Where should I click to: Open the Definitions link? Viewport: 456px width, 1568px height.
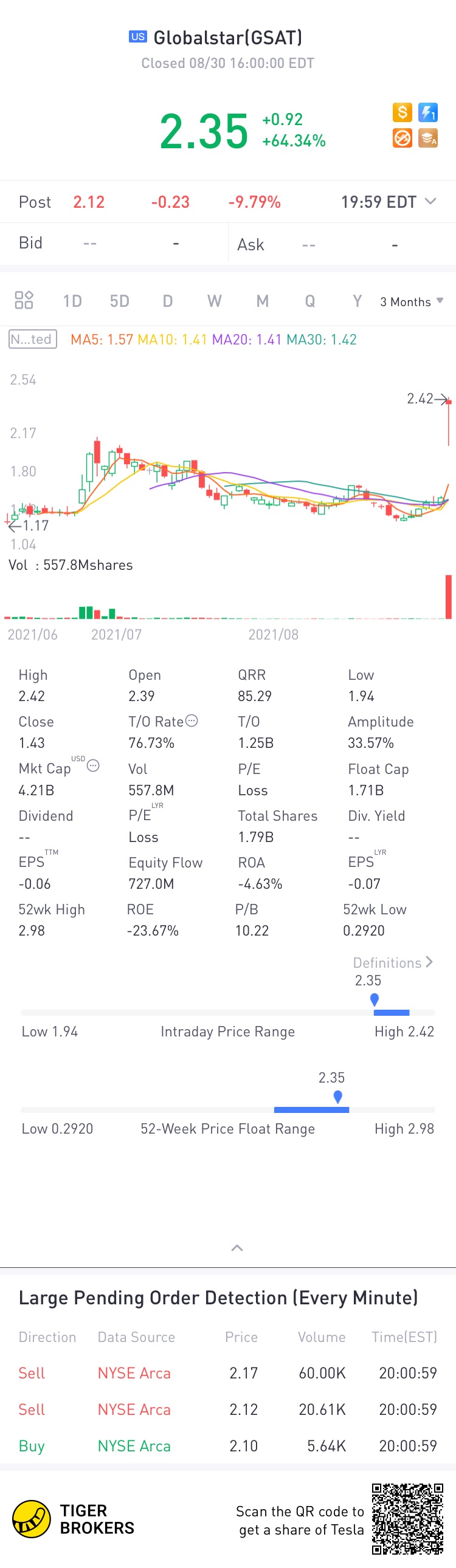pyautogui.click(x=393, y=962)
